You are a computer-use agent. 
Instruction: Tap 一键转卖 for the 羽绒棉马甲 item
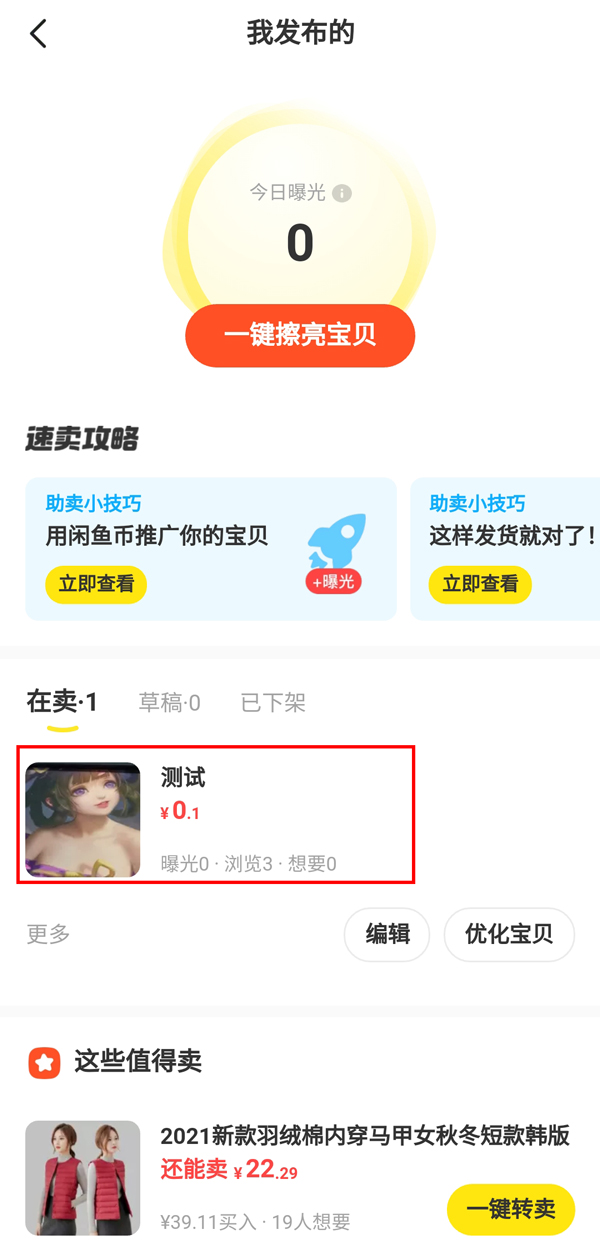pos(510,1208)
